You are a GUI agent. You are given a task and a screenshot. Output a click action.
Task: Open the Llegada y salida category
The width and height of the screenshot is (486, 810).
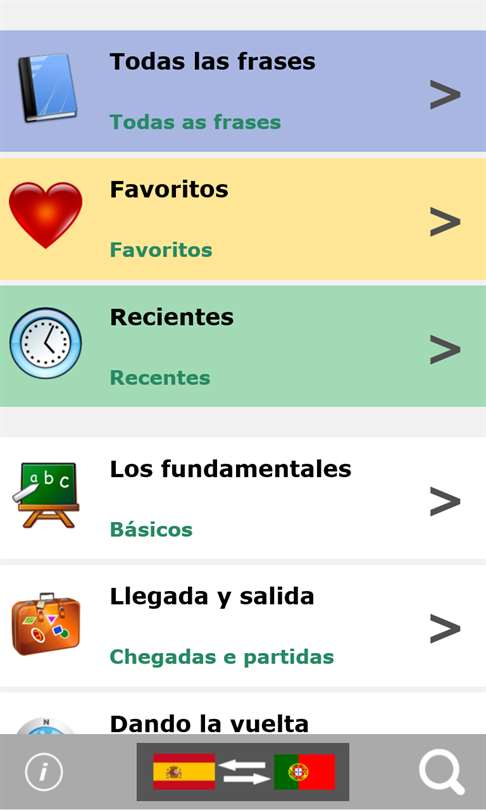point(243,626)
